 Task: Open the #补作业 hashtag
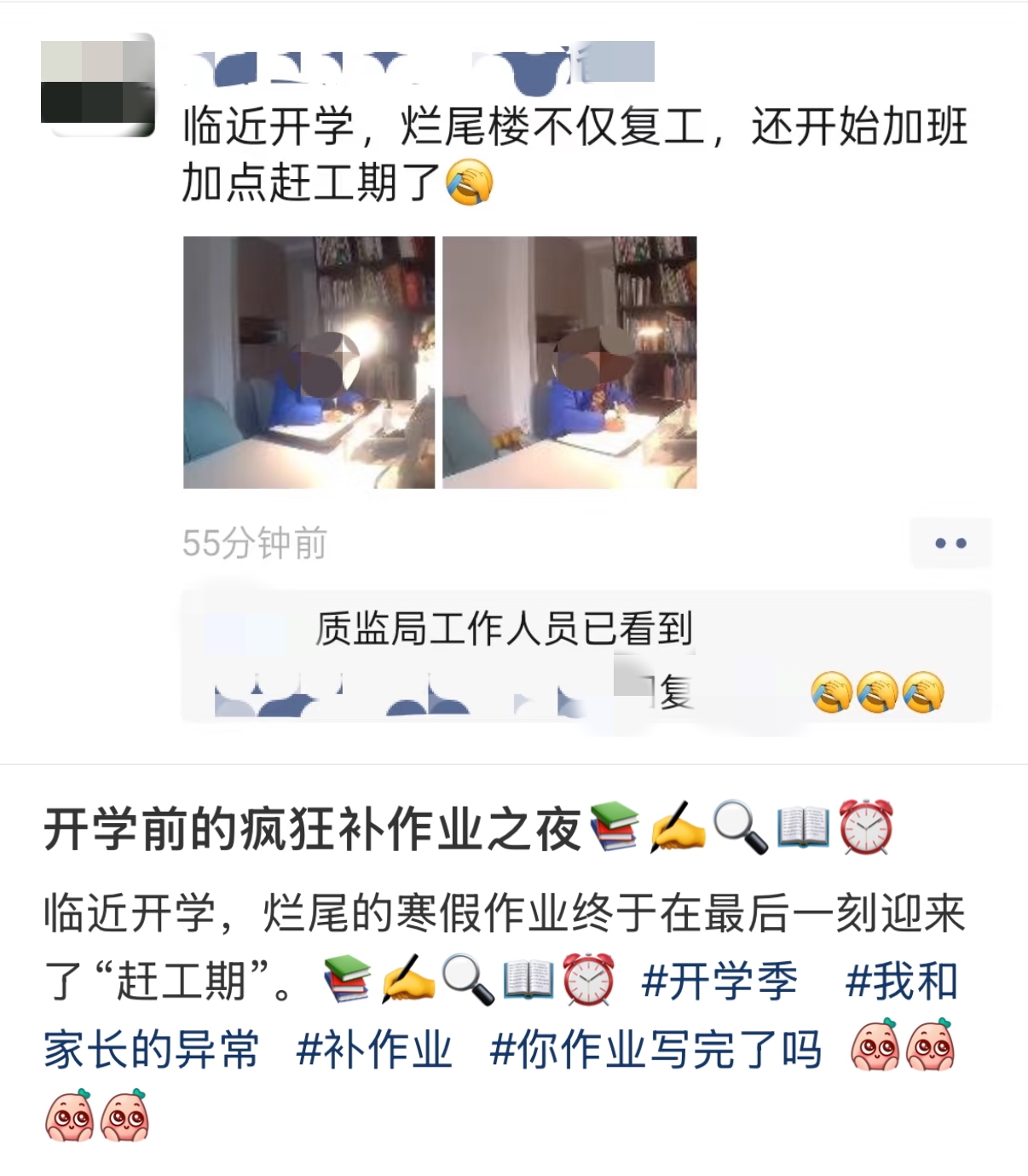point(373,1049)
